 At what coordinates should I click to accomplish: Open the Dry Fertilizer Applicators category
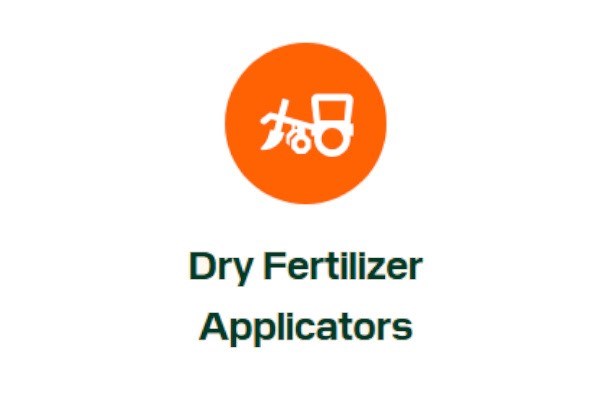pyautogui.click(x=305, y=297)
